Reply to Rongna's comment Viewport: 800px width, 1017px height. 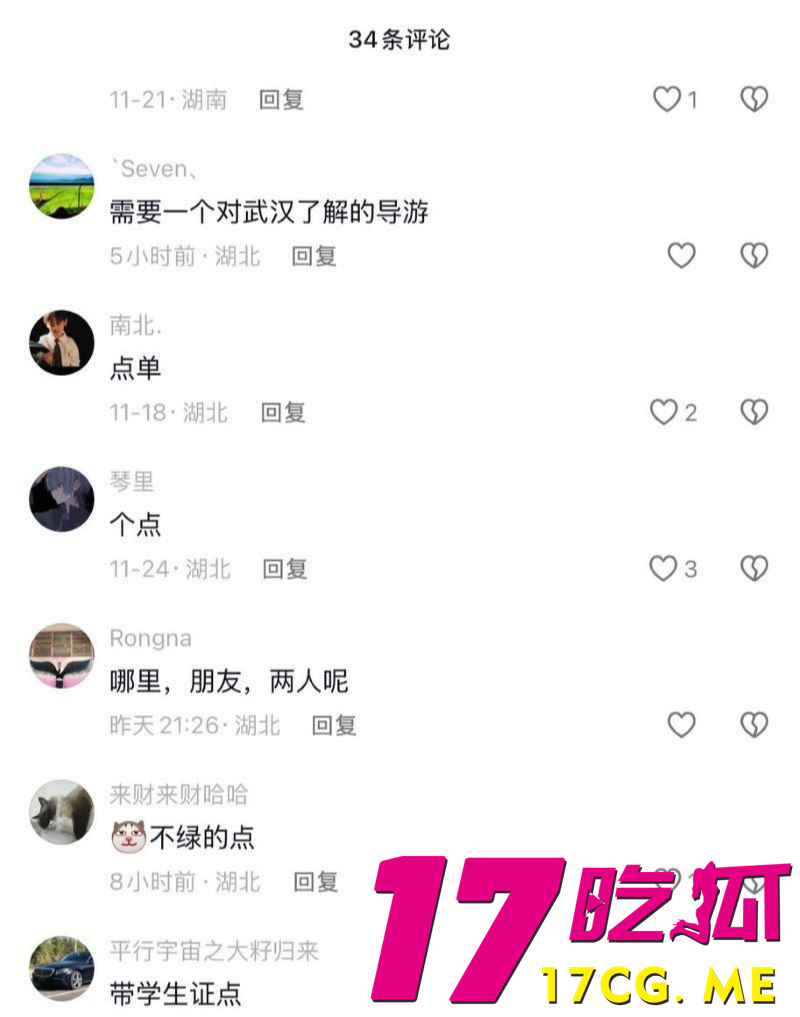point(334,724)
